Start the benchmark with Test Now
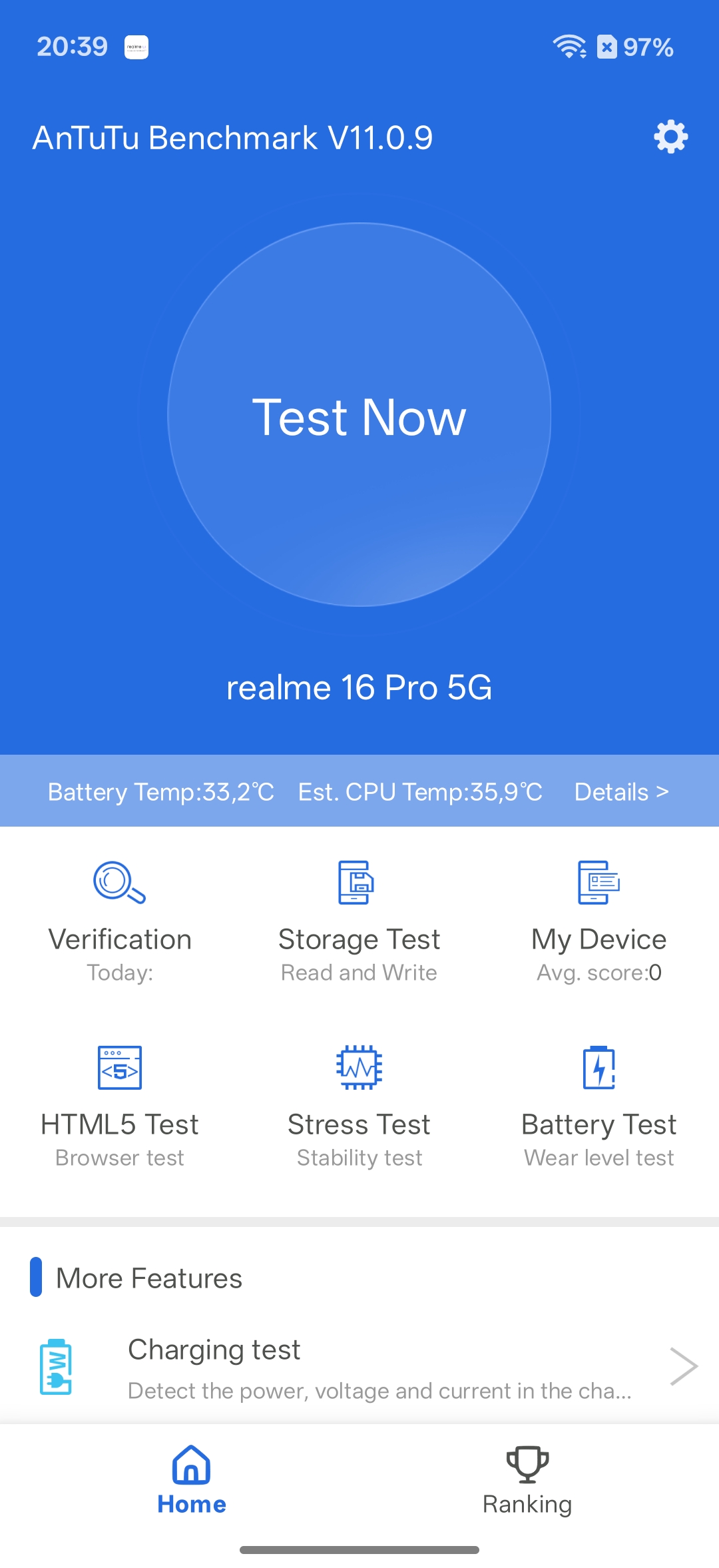Screen dimensions: 719x1568 (359, 415)
